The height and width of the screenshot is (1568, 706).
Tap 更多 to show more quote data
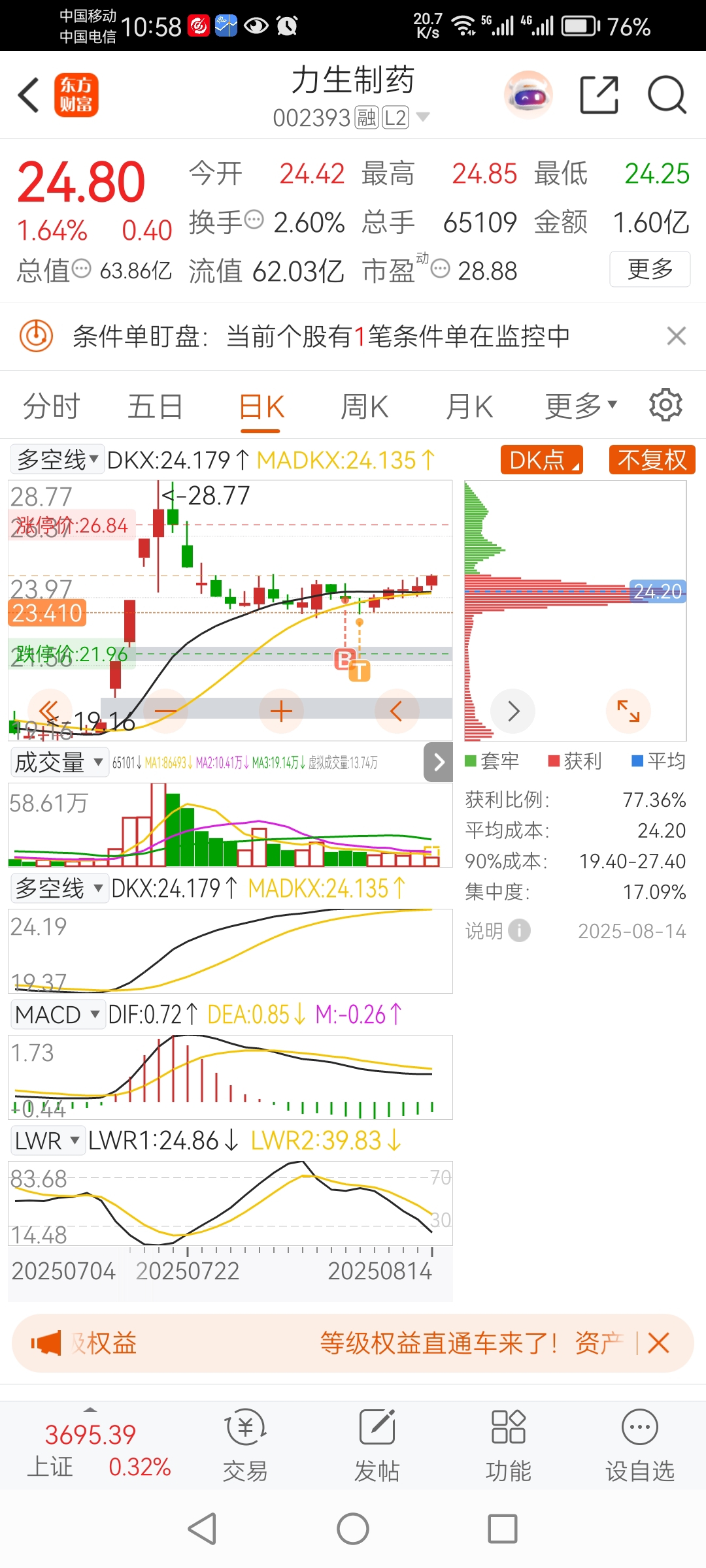(x=649, y=269)
